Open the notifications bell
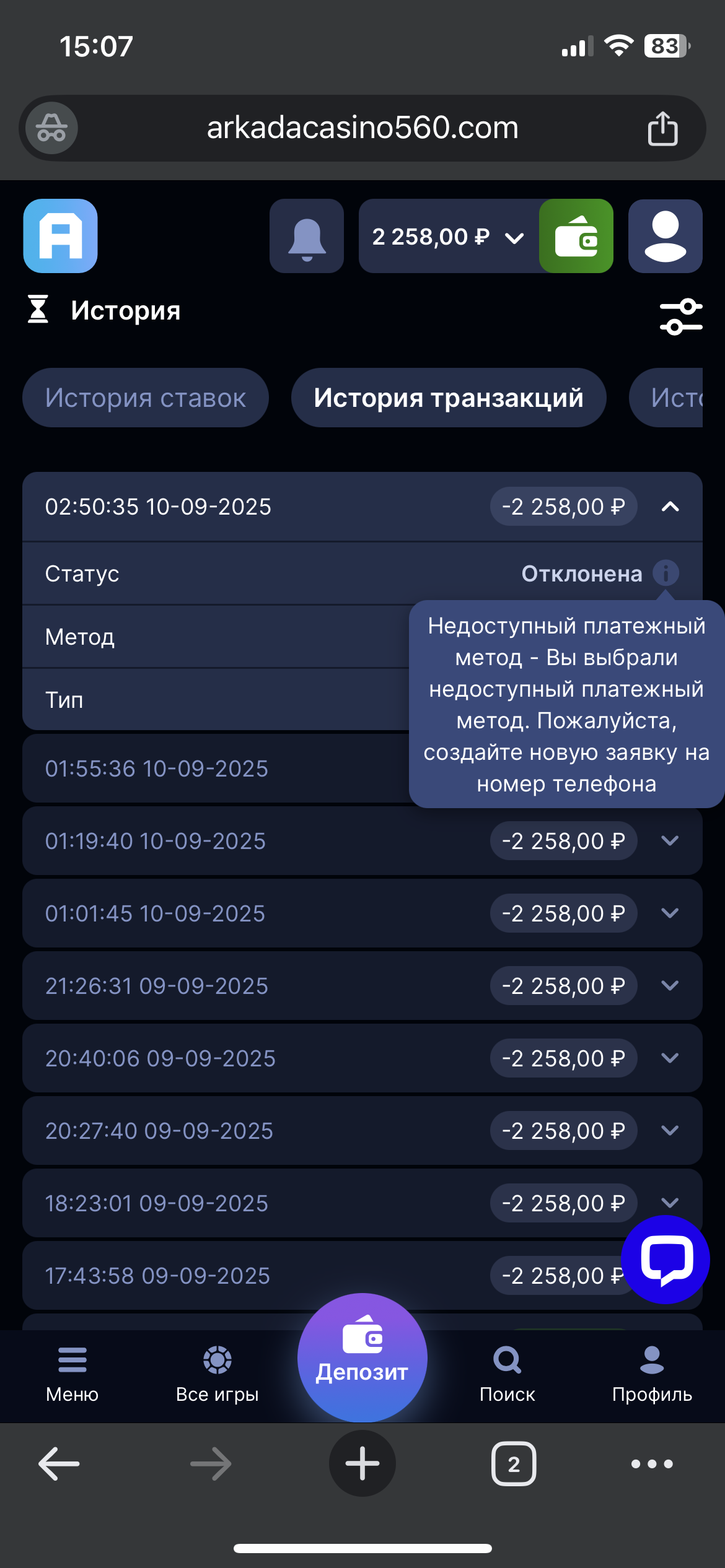 point(306,237)
